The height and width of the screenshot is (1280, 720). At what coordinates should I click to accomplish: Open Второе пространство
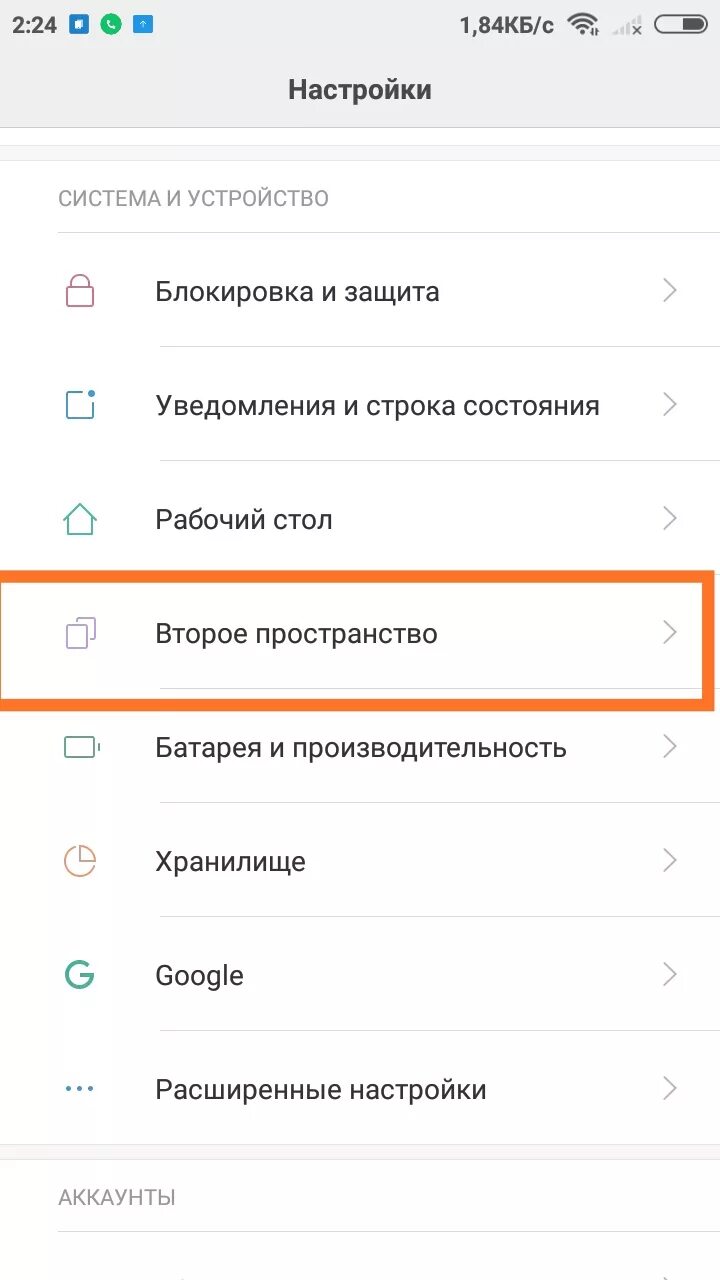point(360,633)
